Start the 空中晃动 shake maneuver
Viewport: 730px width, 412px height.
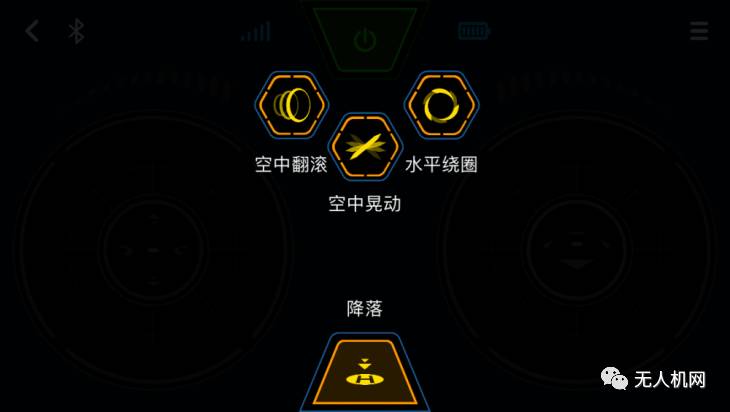point(365,148)
